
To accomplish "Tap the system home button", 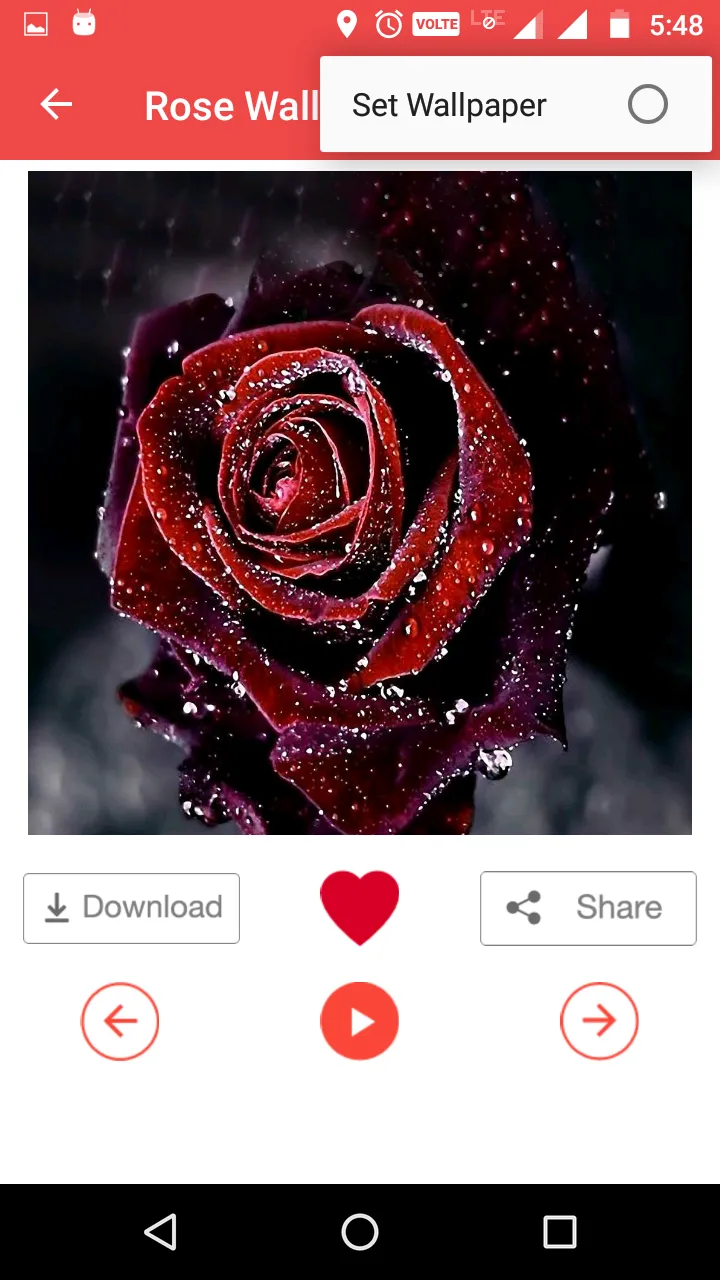I will pos(360,1232).
